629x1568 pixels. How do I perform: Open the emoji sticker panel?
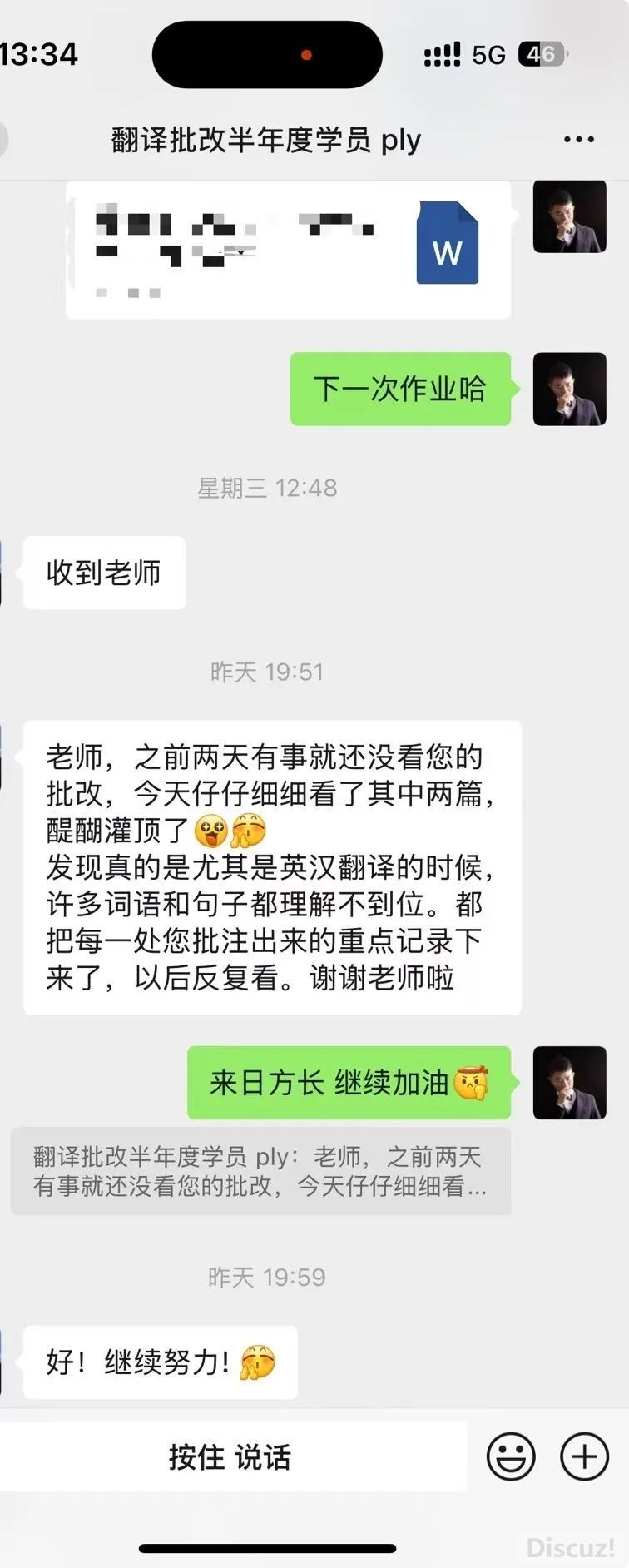tap(510, 1456)
